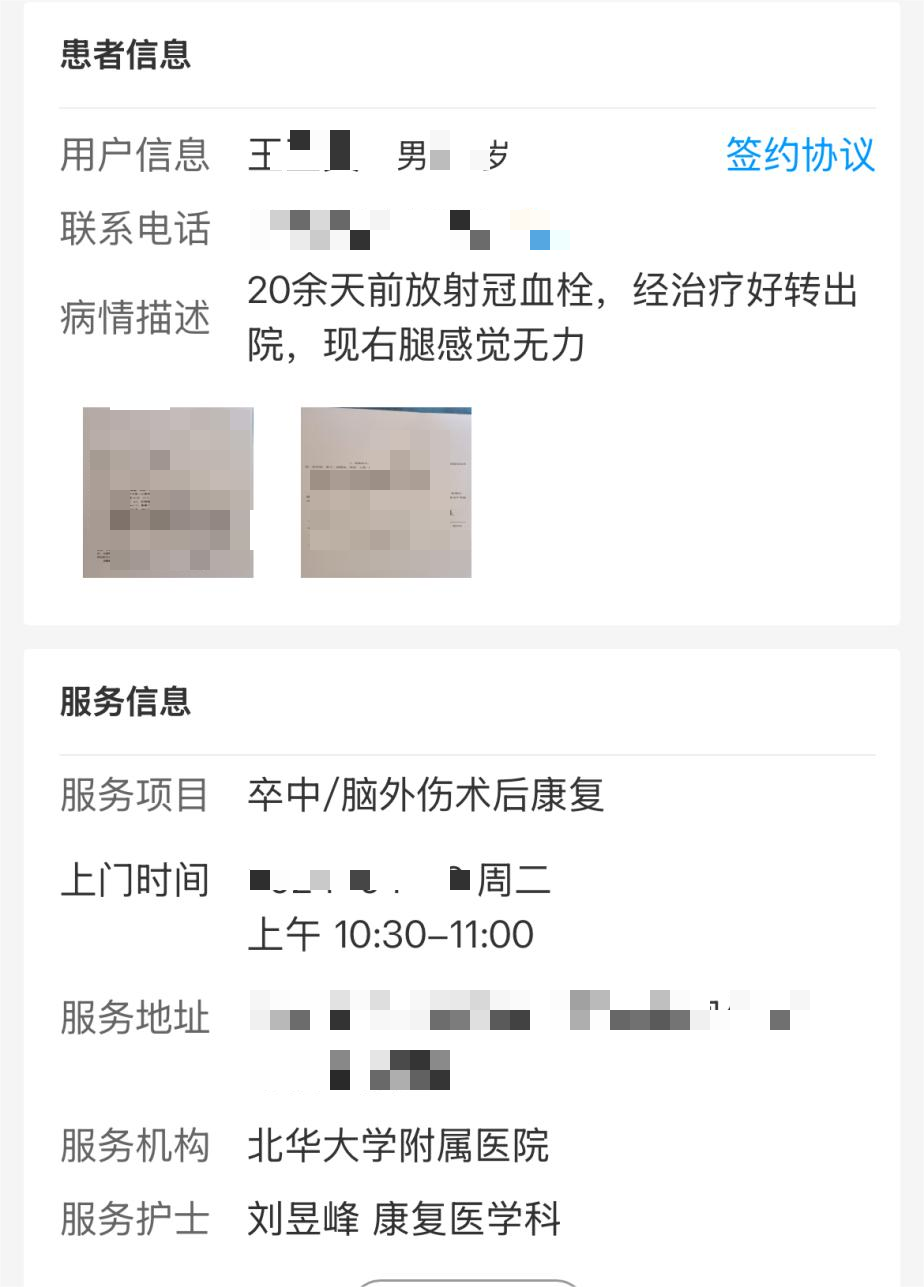Open the 签约协议 link

[x=800, y=155]
